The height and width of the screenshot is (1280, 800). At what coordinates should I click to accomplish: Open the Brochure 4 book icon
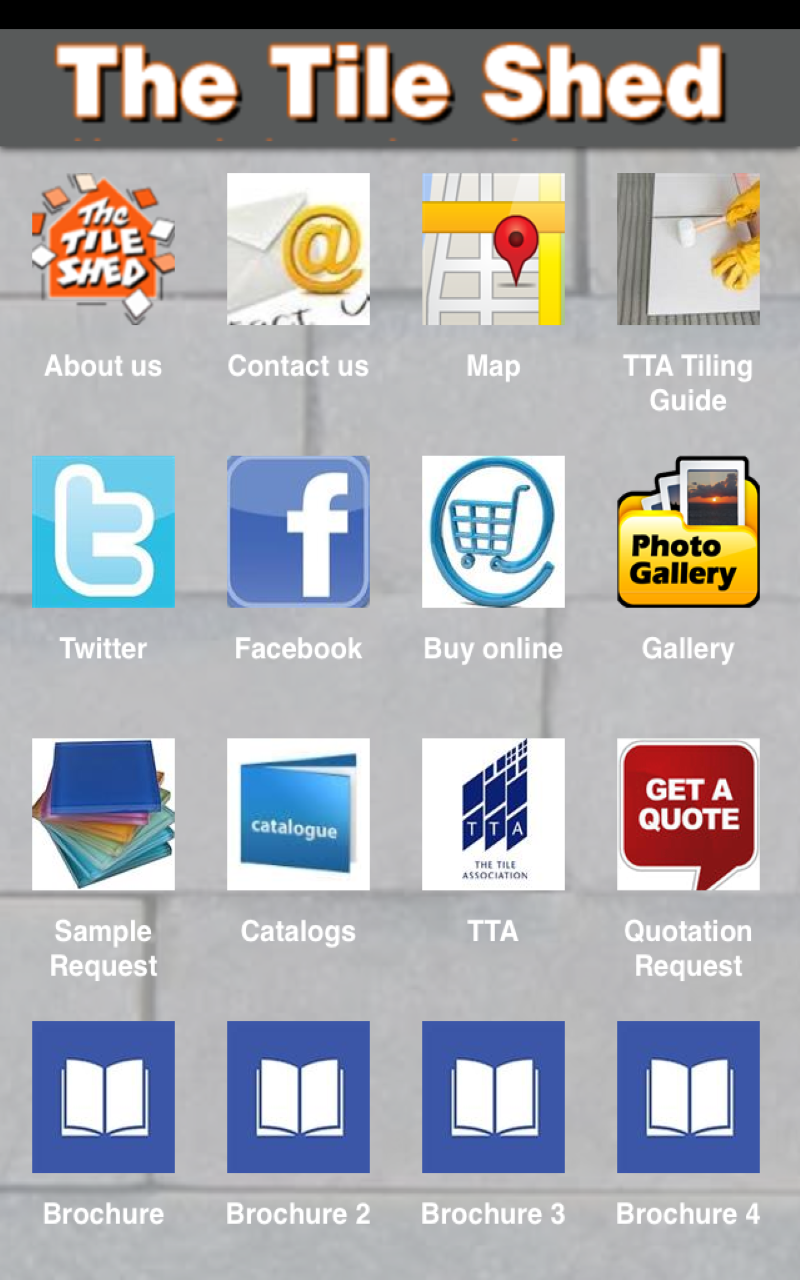(688, 1096)
